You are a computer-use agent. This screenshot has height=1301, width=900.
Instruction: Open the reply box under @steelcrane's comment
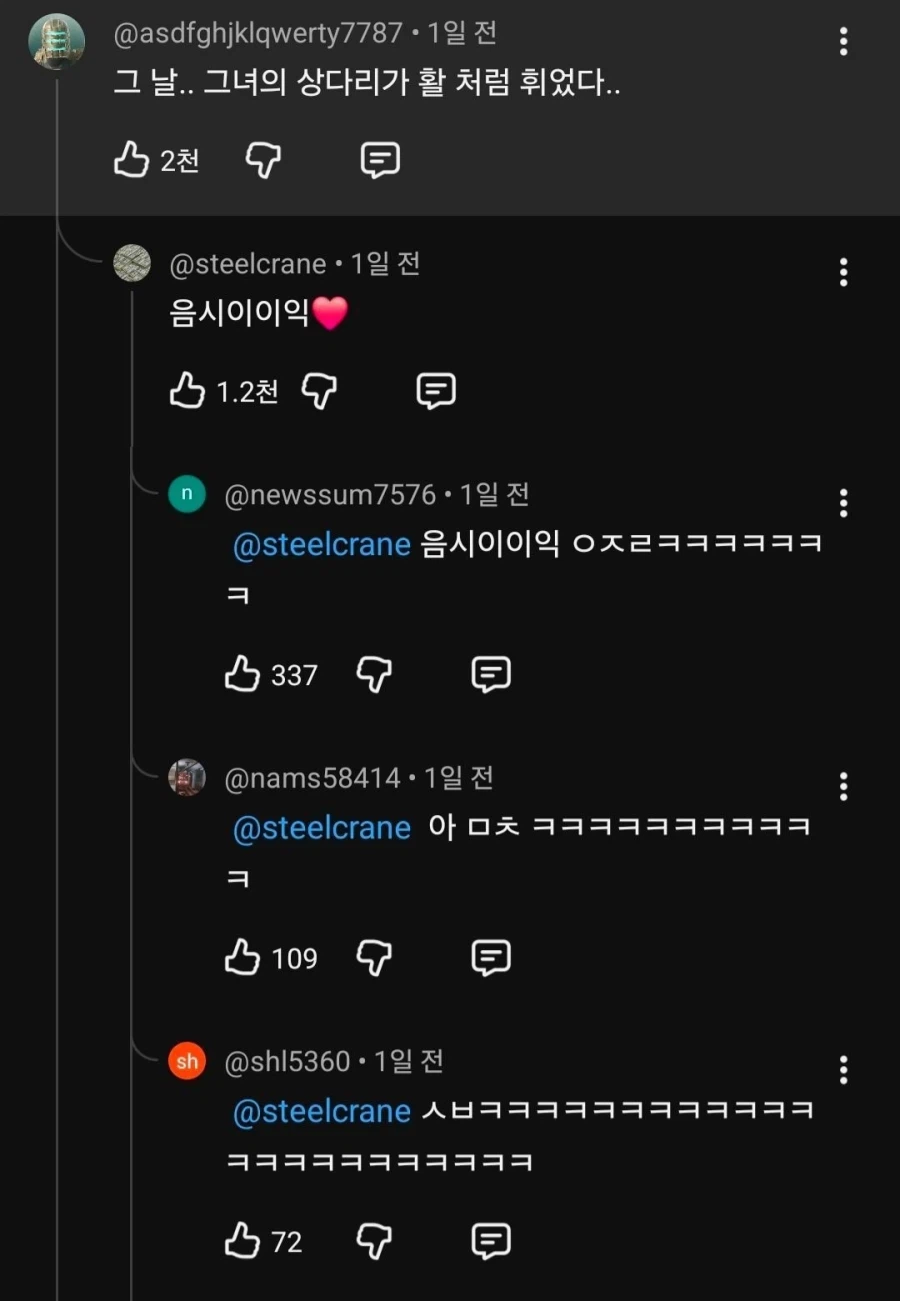tap(435, 391)
